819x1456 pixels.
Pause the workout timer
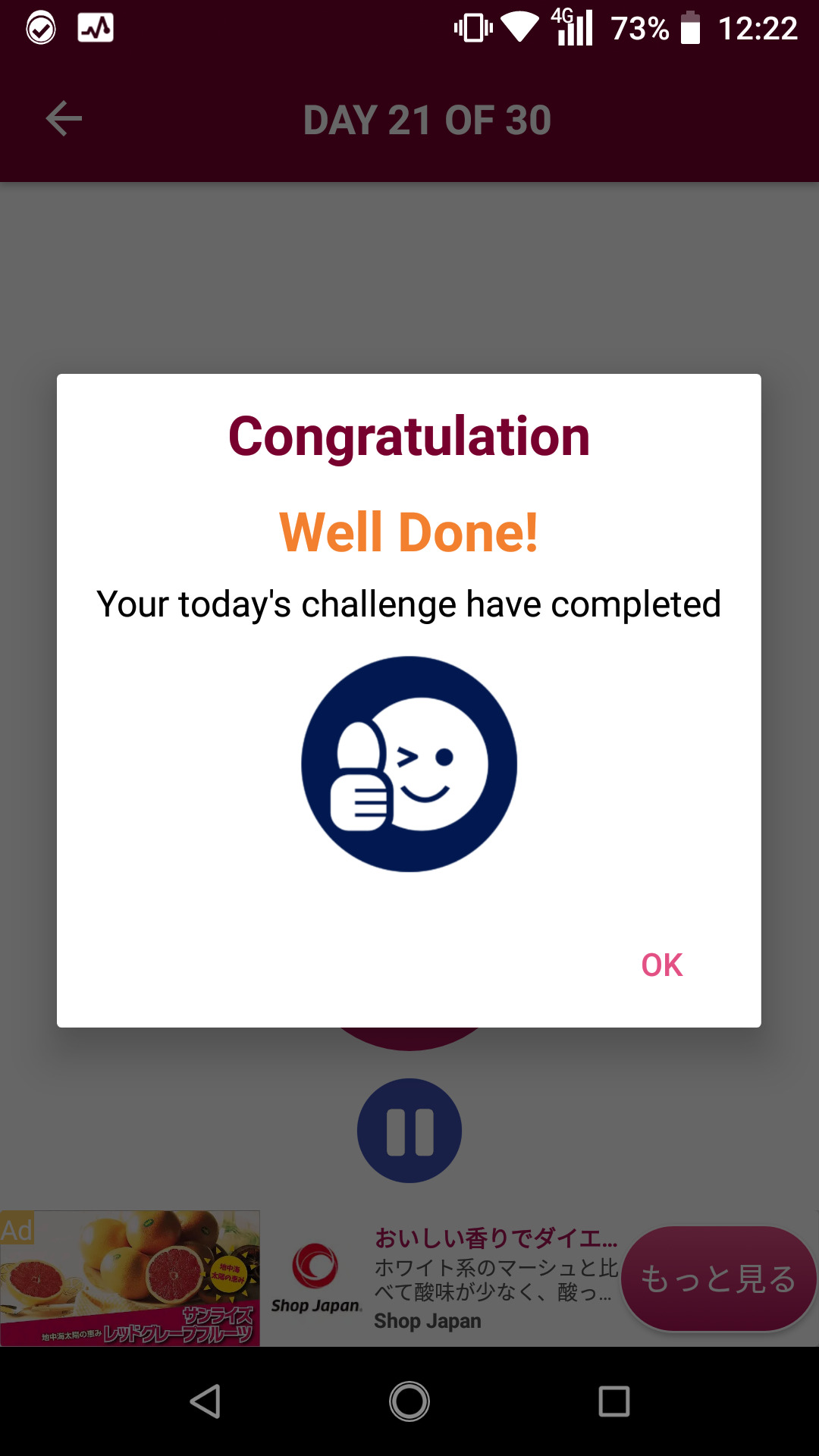point(409,1131)
